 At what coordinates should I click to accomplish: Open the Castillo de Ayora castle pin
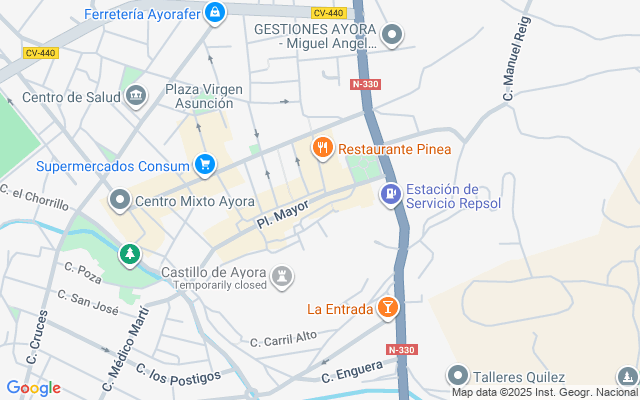[283, 273]
